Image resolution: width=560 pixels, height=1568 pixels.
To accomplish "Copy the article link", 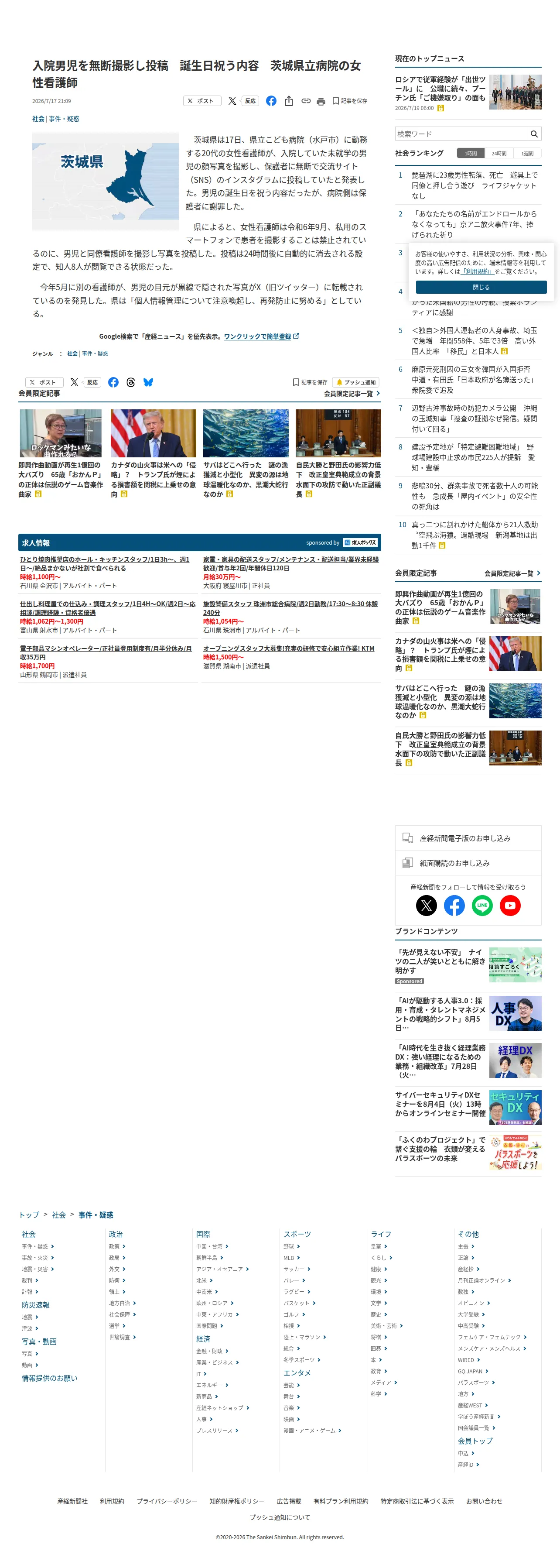I will (x=306, y=101).
